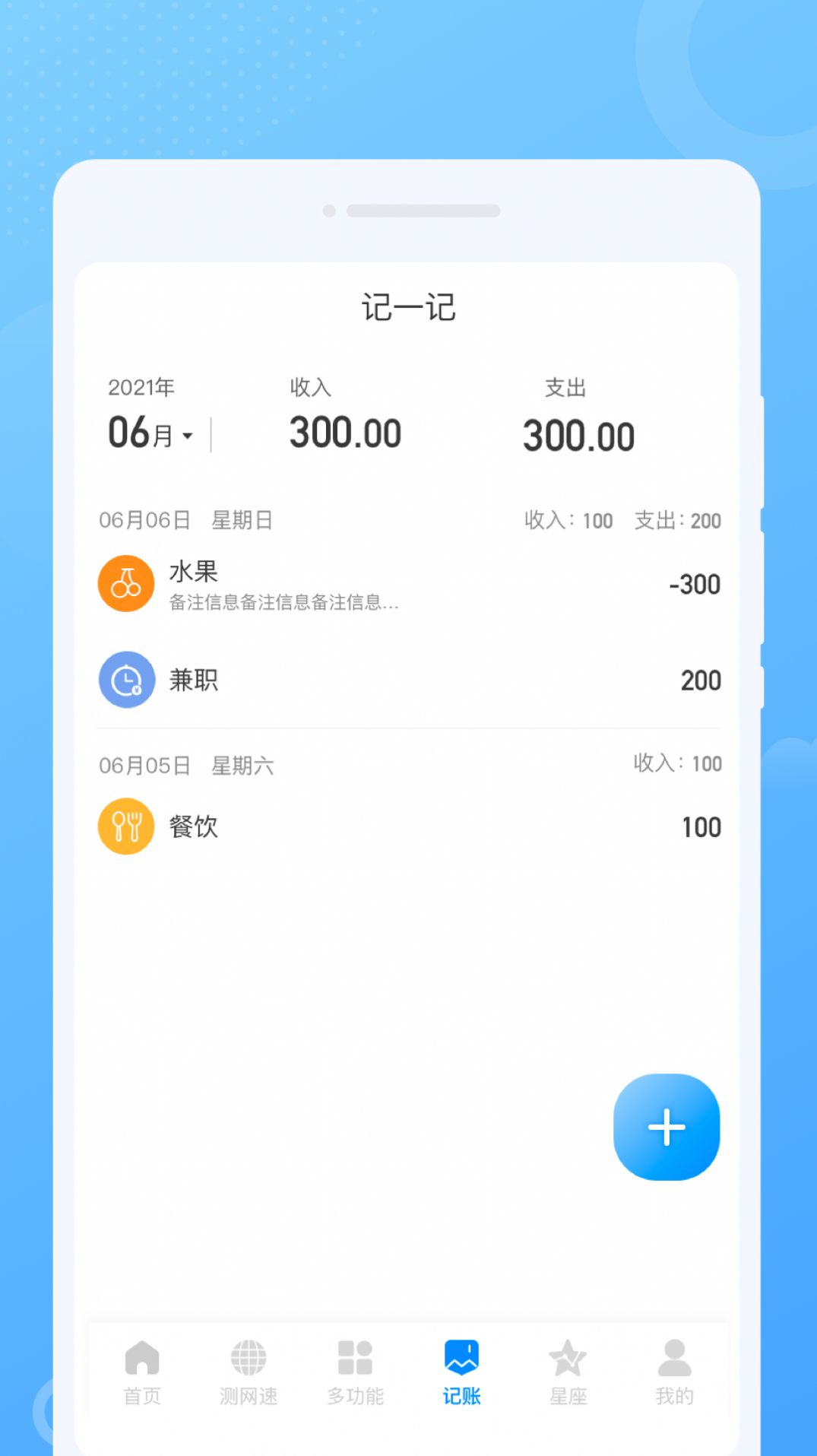The width and height of the screenshot is (817, 1456).
Task: Tap the blue plus add-record button
Action: point(667,1128)
